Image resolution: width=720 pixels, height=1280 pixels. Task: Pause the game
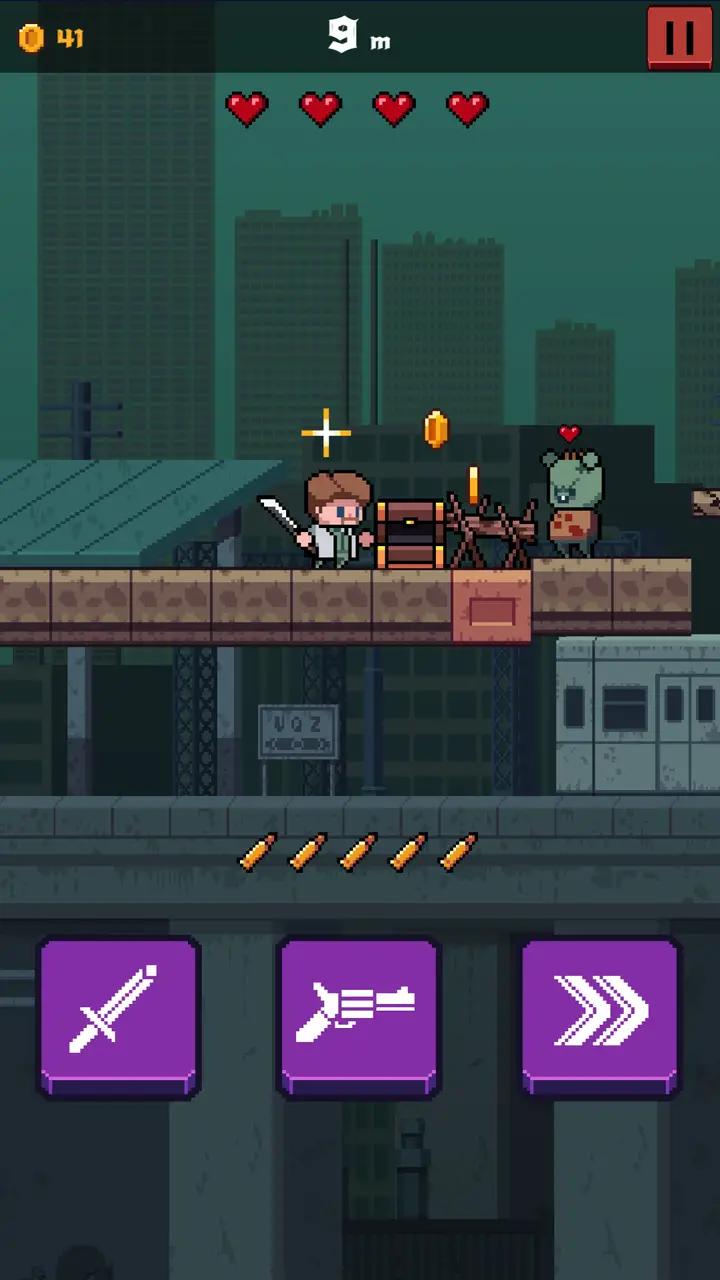[x=680, y=37]
